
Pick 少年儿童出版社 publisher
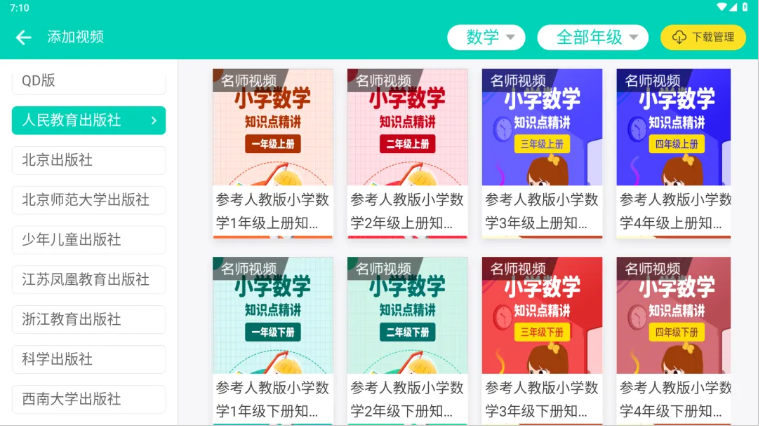88,240
